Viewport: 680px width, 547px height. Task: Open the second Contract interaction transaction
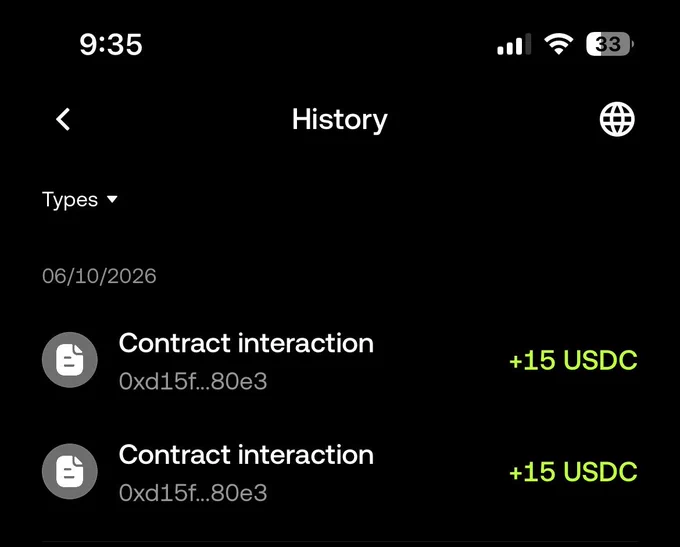point(340,472)
